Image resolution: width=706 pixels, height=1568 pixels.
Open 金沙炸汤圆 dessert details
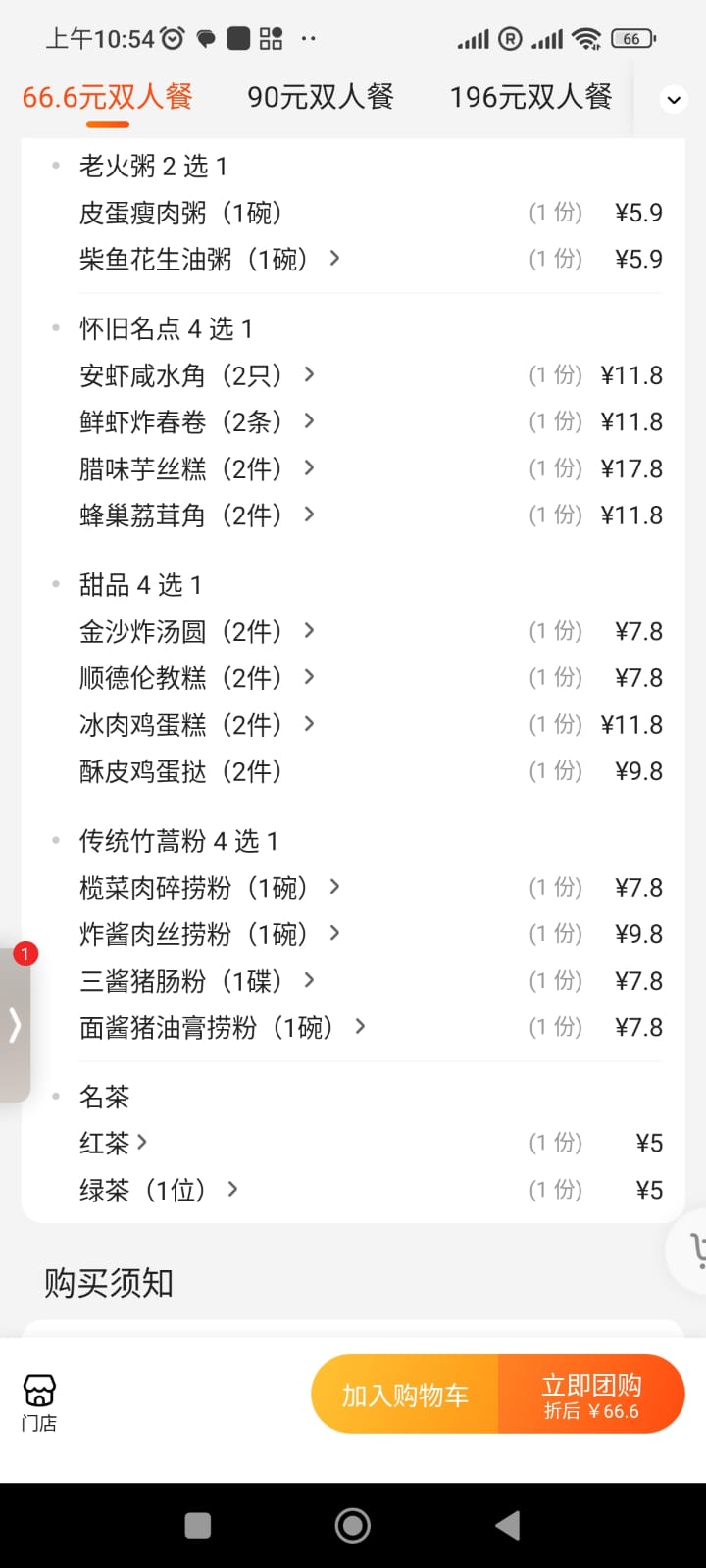[x=196, y=632]
